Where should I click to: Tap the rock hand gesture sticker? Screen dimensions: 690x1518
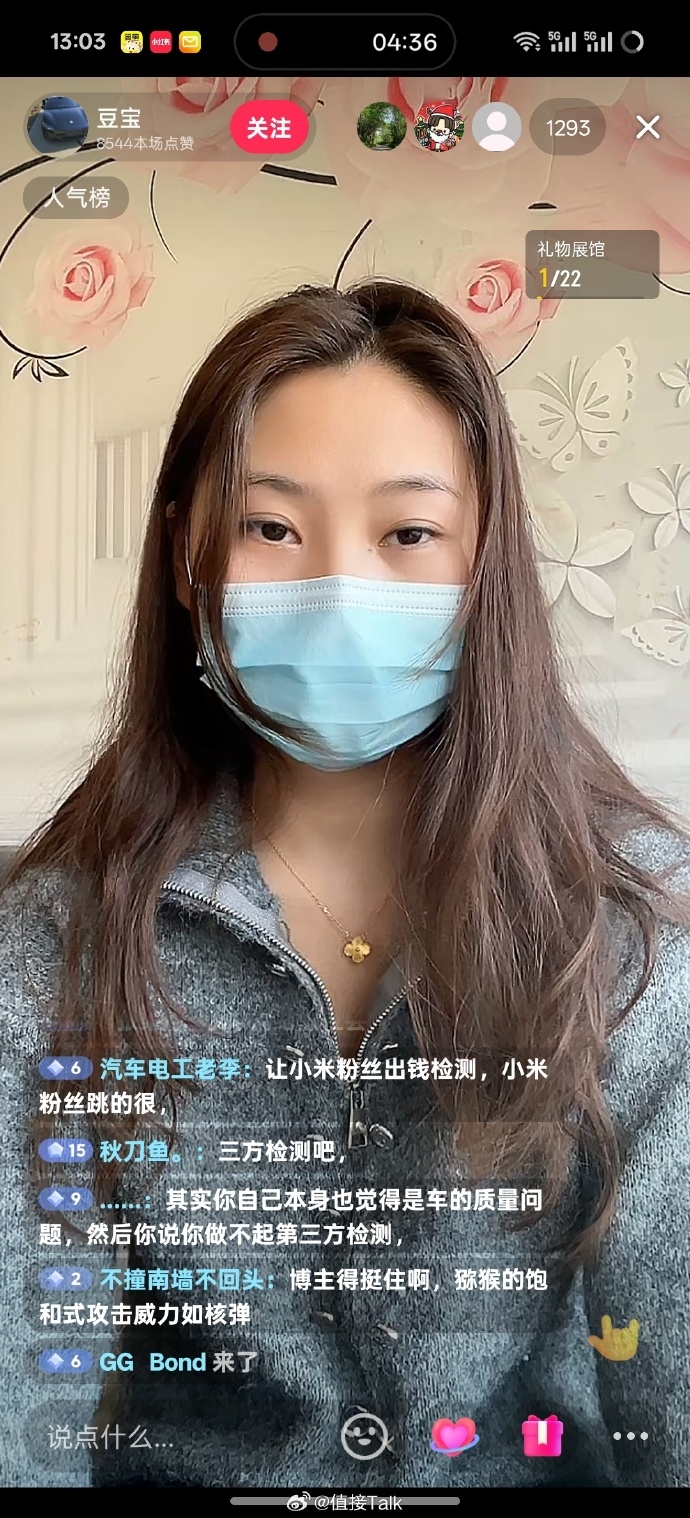[614, 1337]
